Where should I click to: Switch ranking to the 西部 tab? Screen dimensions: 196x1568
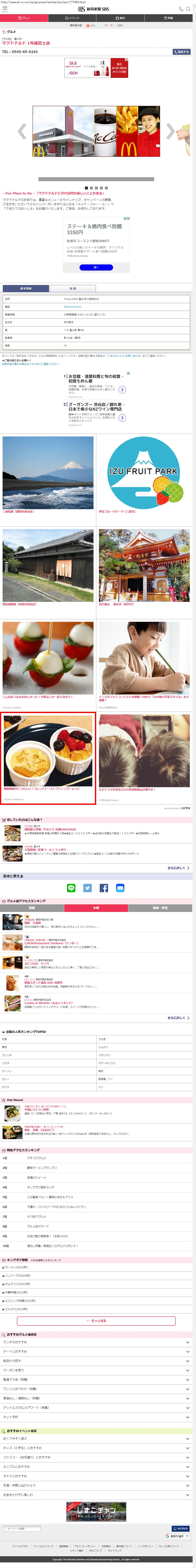[x=32, y=908]
